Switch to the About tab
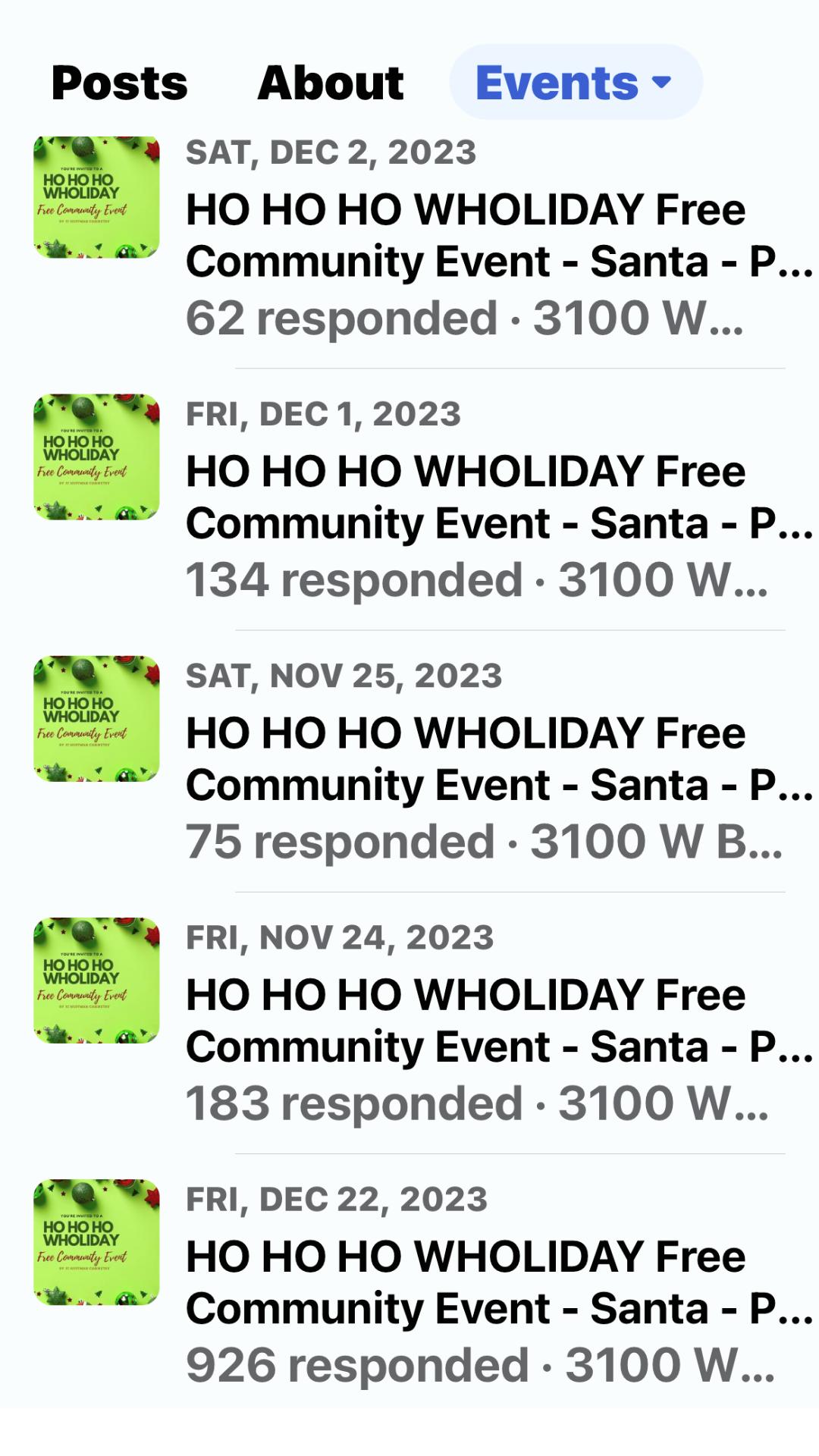This screenshot has width=819, height=1456. [x=331, y=83]
